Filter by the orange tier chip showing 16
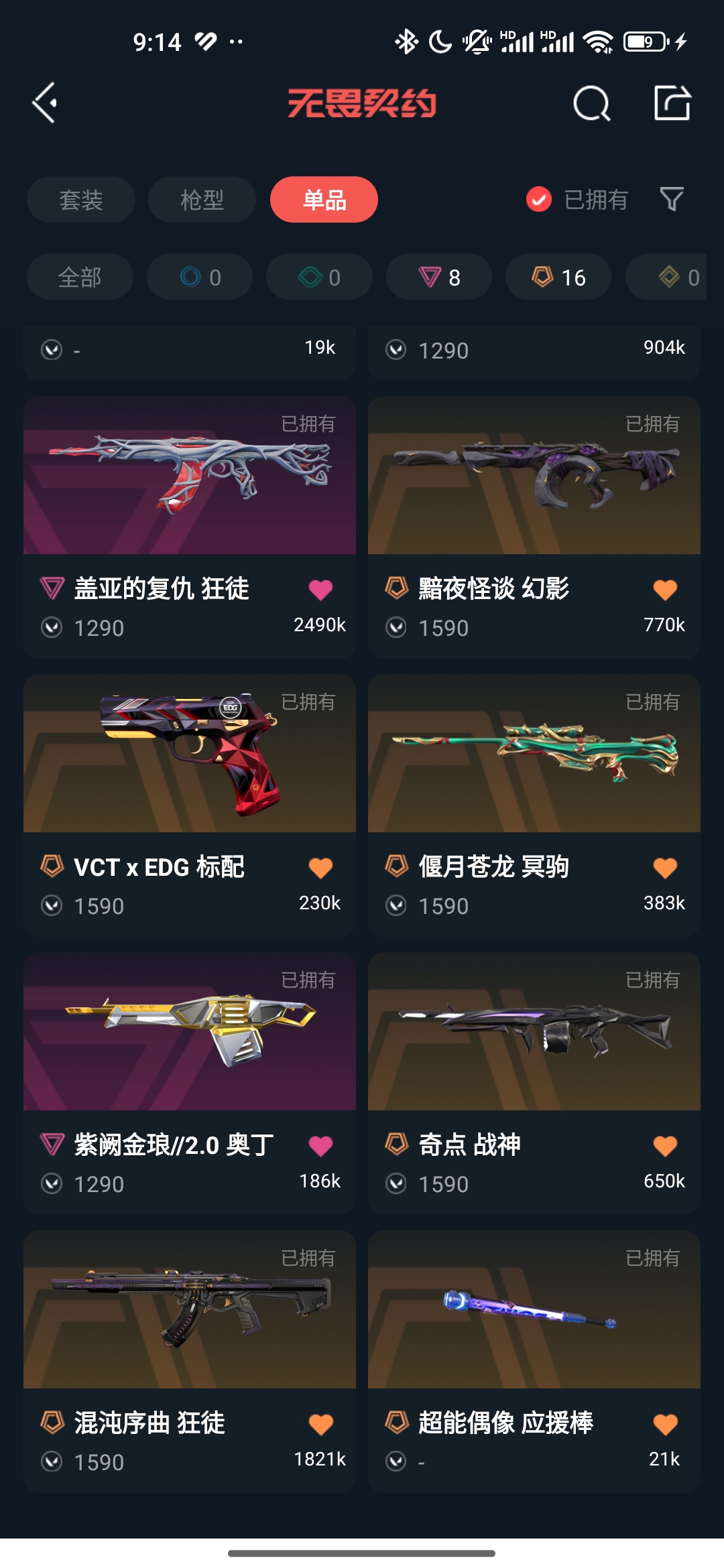Image resolution: width=724 pixels, height=1568 pixels. click(x=558, y=277)
